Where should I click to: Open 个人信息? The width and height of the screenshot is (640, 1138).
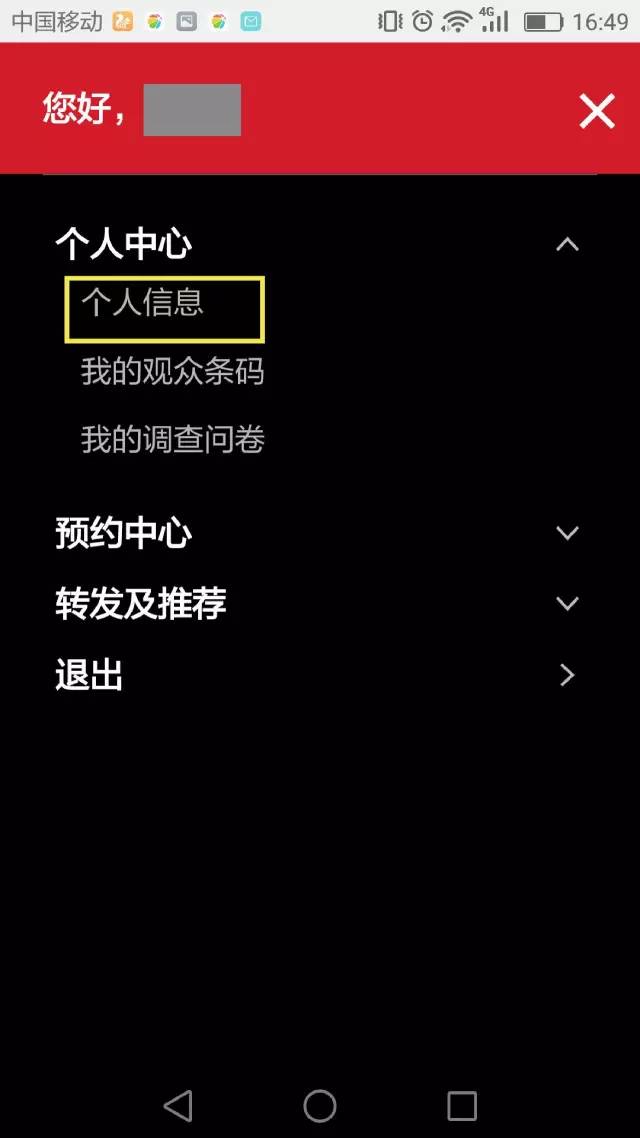pos(143,303)
